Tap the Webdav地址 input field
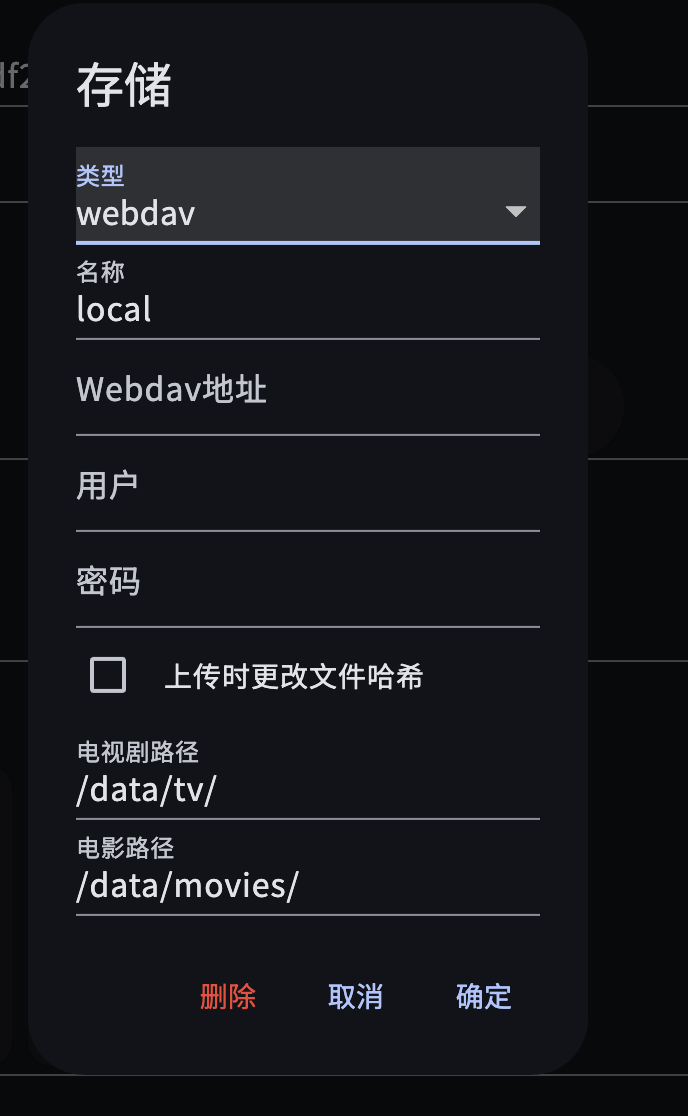 (x=307, y=390)
